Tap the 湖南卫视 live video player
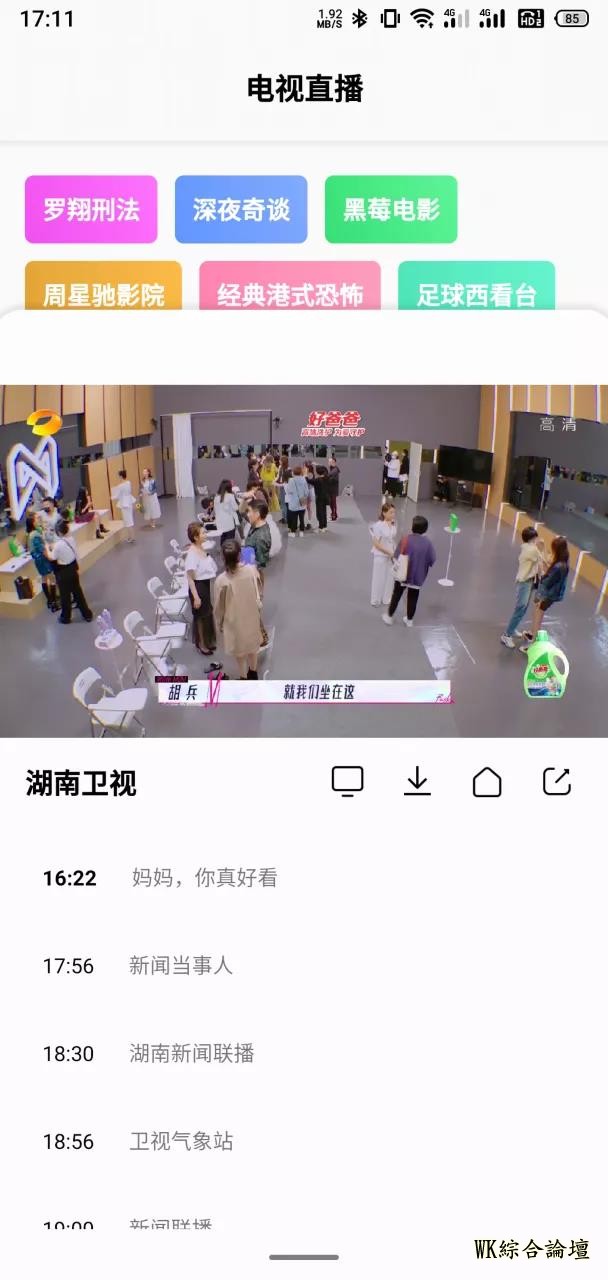The width and height of the screenshot is (608, 1280). (x=304, y=561)
